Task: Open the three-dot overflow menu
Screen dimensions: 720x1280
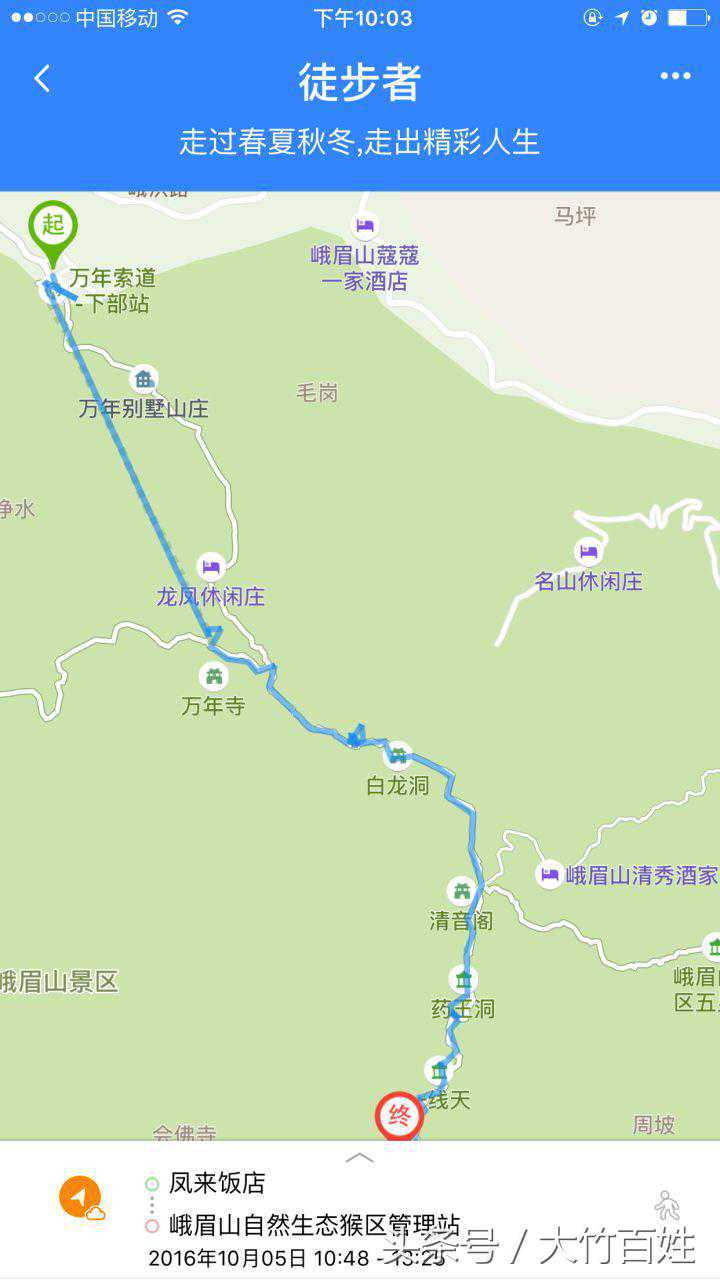Action: tap(675, 77)
